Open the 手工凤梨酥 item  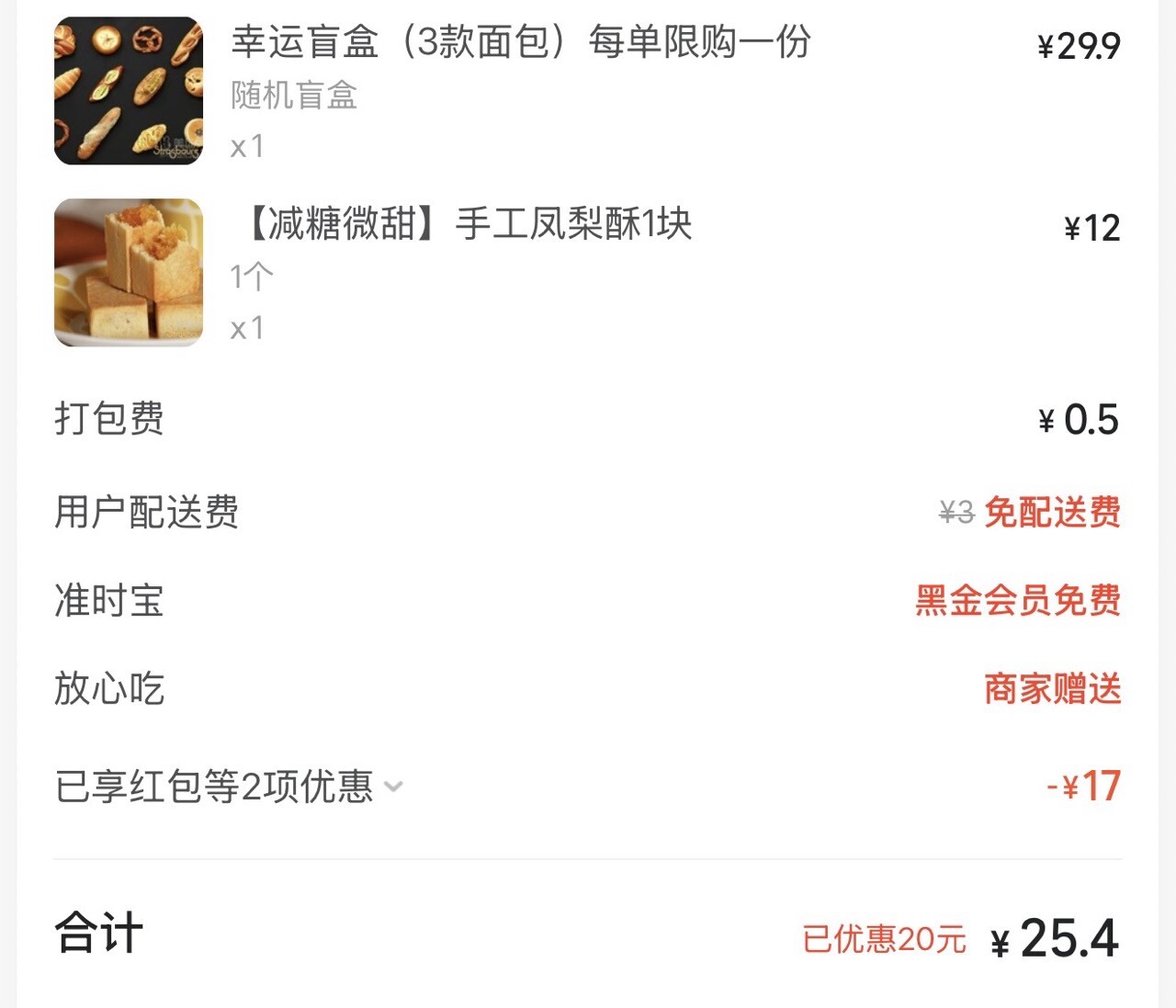pyautogui.click(x=469, y=224)
